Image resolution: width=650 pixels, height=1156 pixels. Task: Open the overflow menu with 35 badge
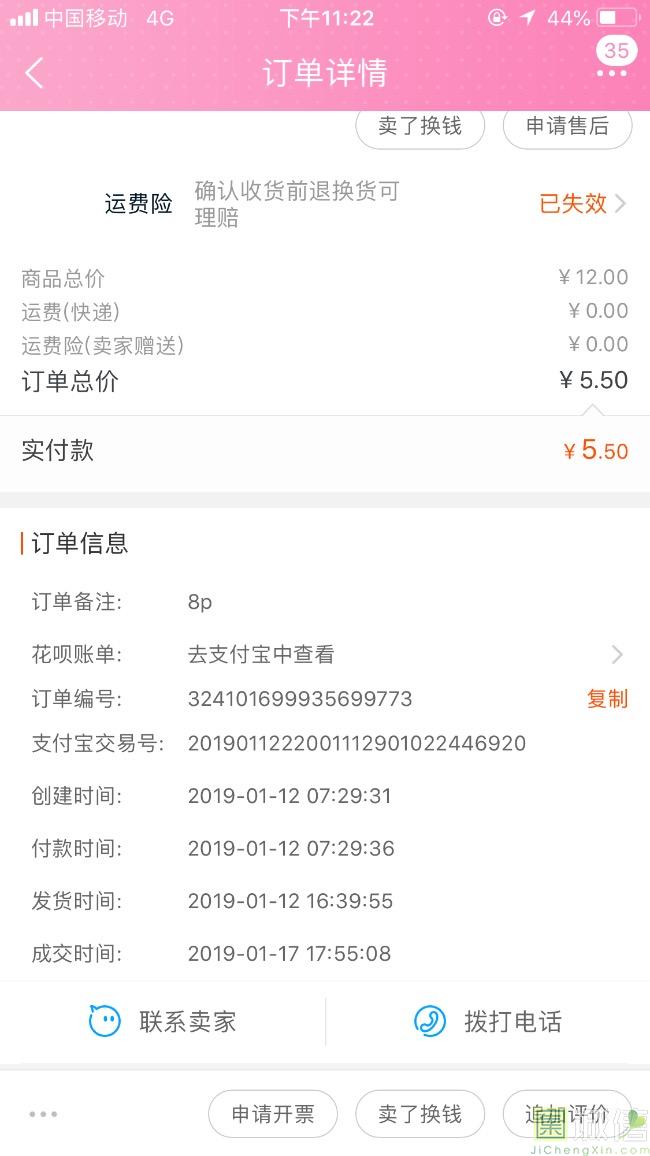click(611, 72)
